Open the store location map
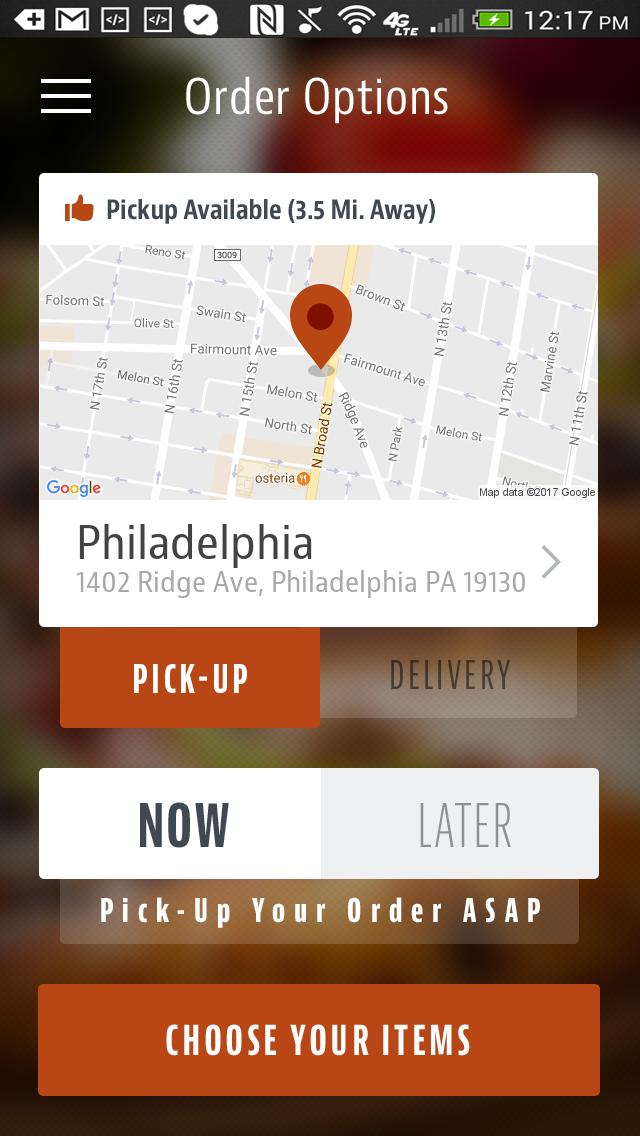 [x=318, y=372]
